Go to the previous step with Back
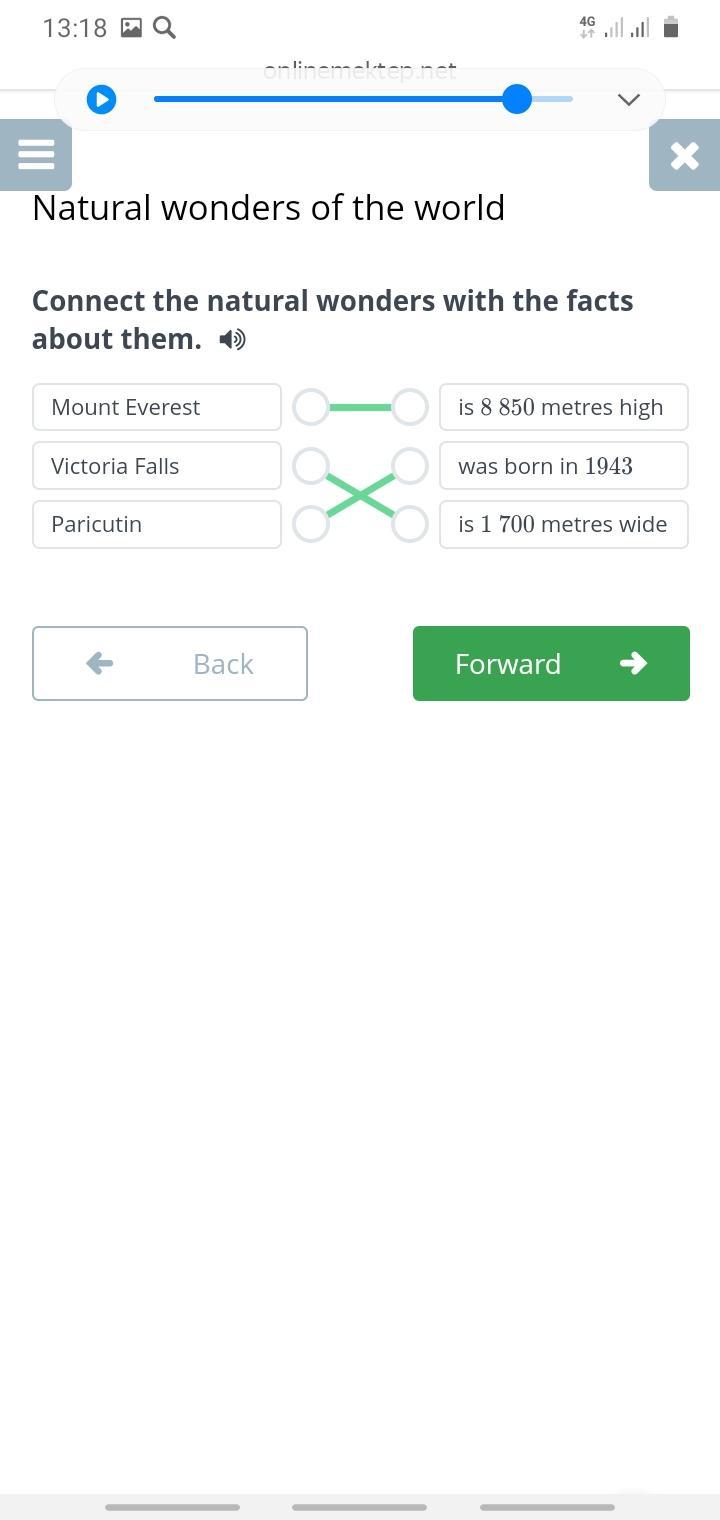The image size is (720, 1520). tap(170, 663)
